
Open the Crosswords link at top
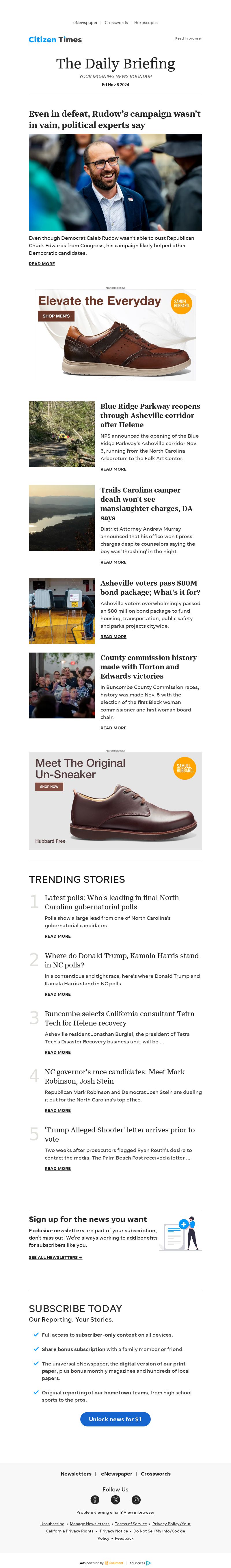click(116, 23)
